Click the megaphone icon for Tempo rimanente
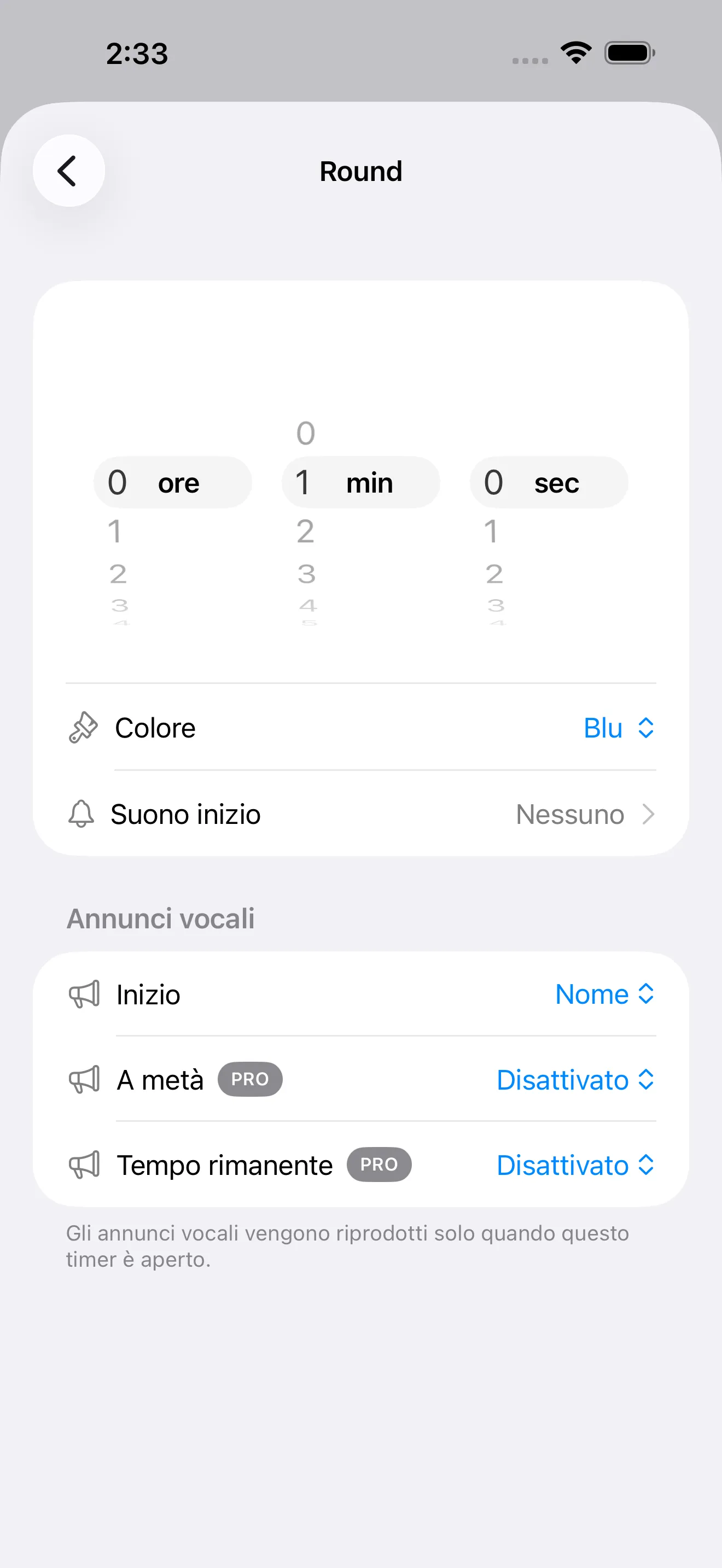This screenshot has width=722, height=1568. click(x=85, y=1165)
